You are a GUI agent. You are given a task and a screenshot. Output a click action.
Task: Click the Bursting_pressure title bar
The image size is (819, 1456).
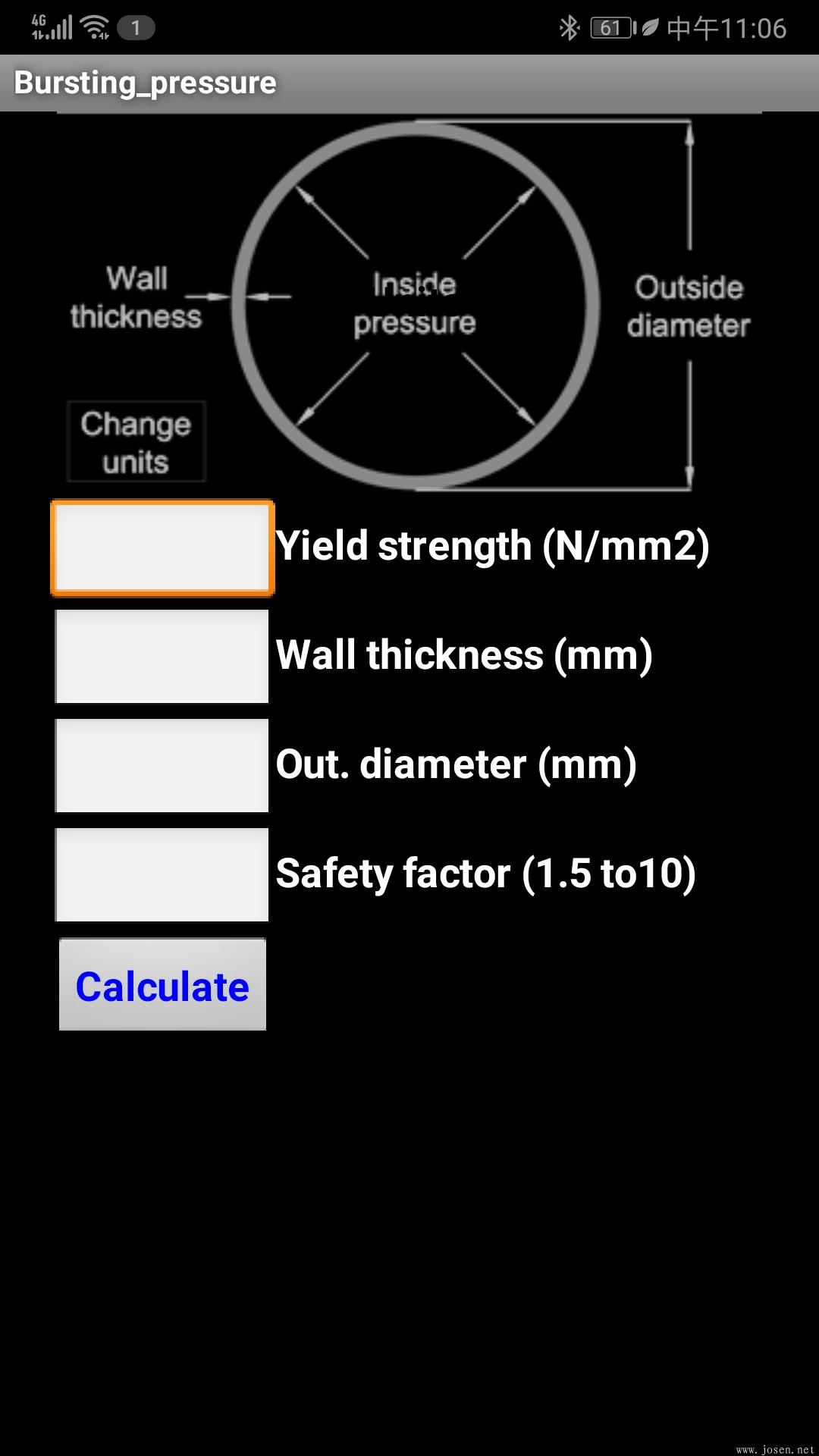144,83
